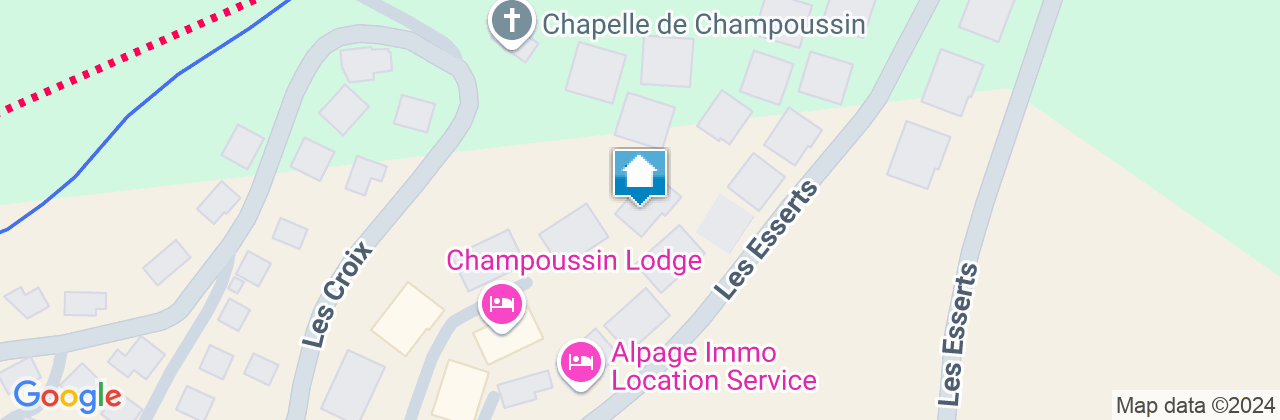Tap the Champoussin Lodge hotel marker
Screen dimensions: 1280x420
pos(501,303)
